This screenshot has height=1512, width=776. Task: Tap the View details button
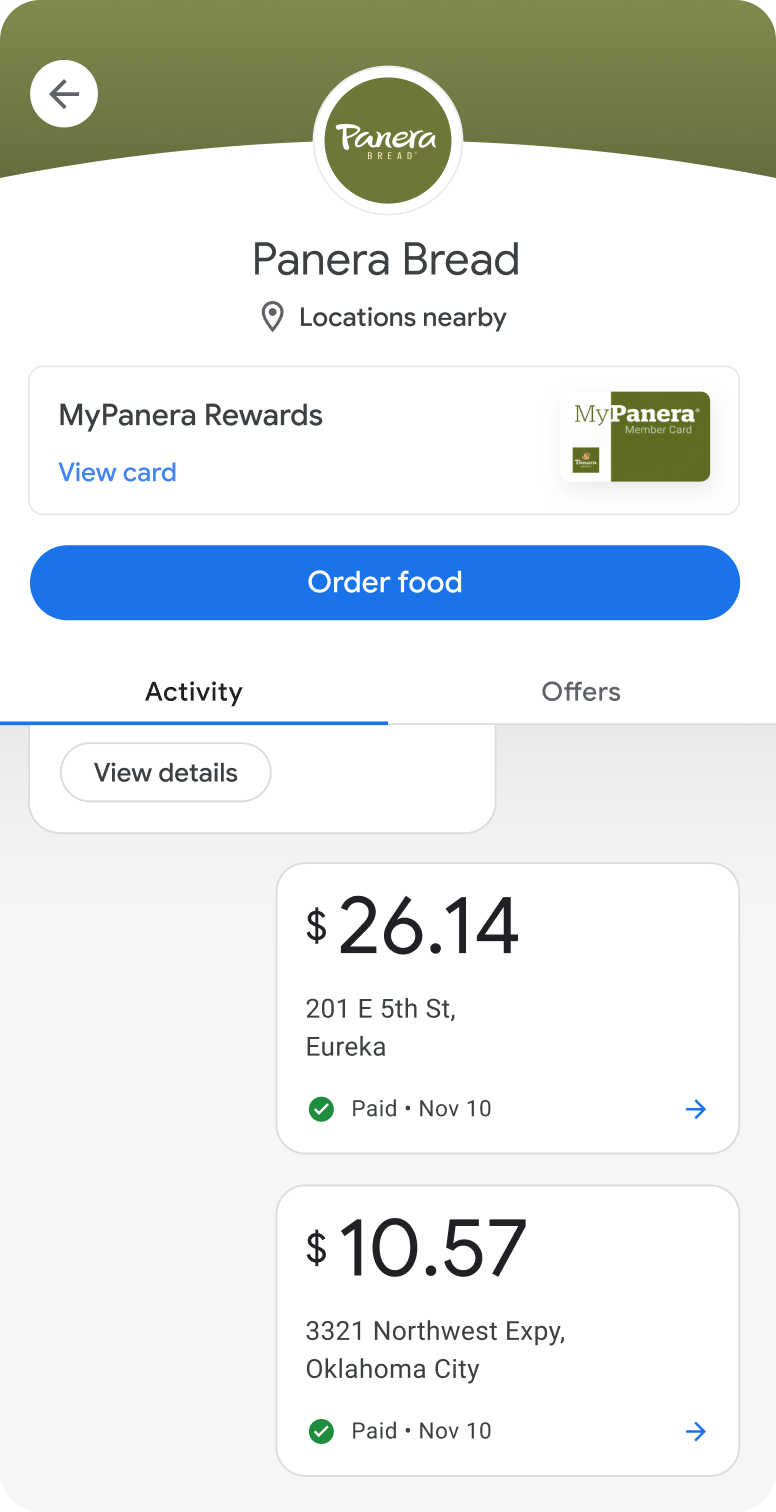166,772
